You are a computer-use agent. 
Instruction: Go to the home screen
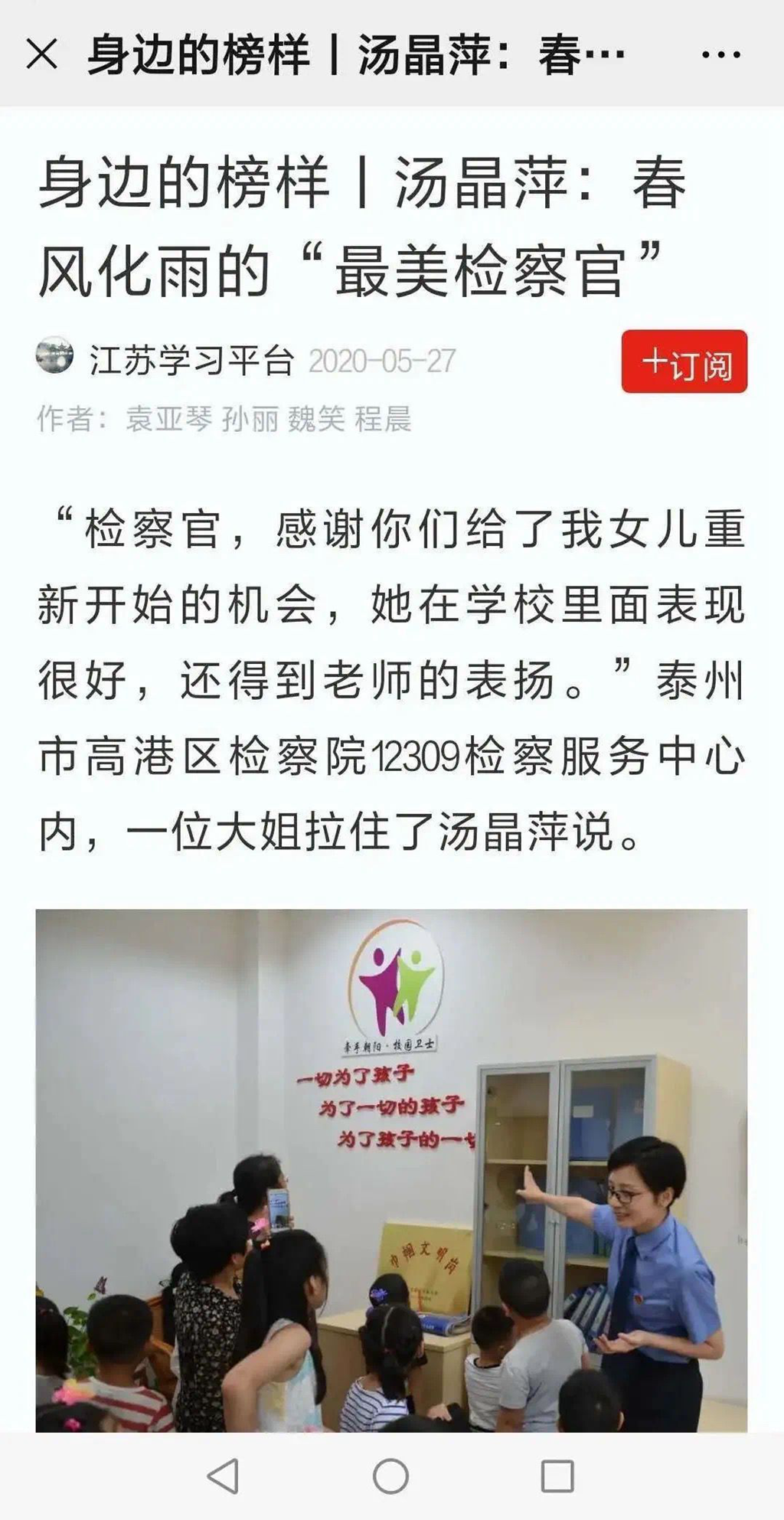(x=390, y=1476)
